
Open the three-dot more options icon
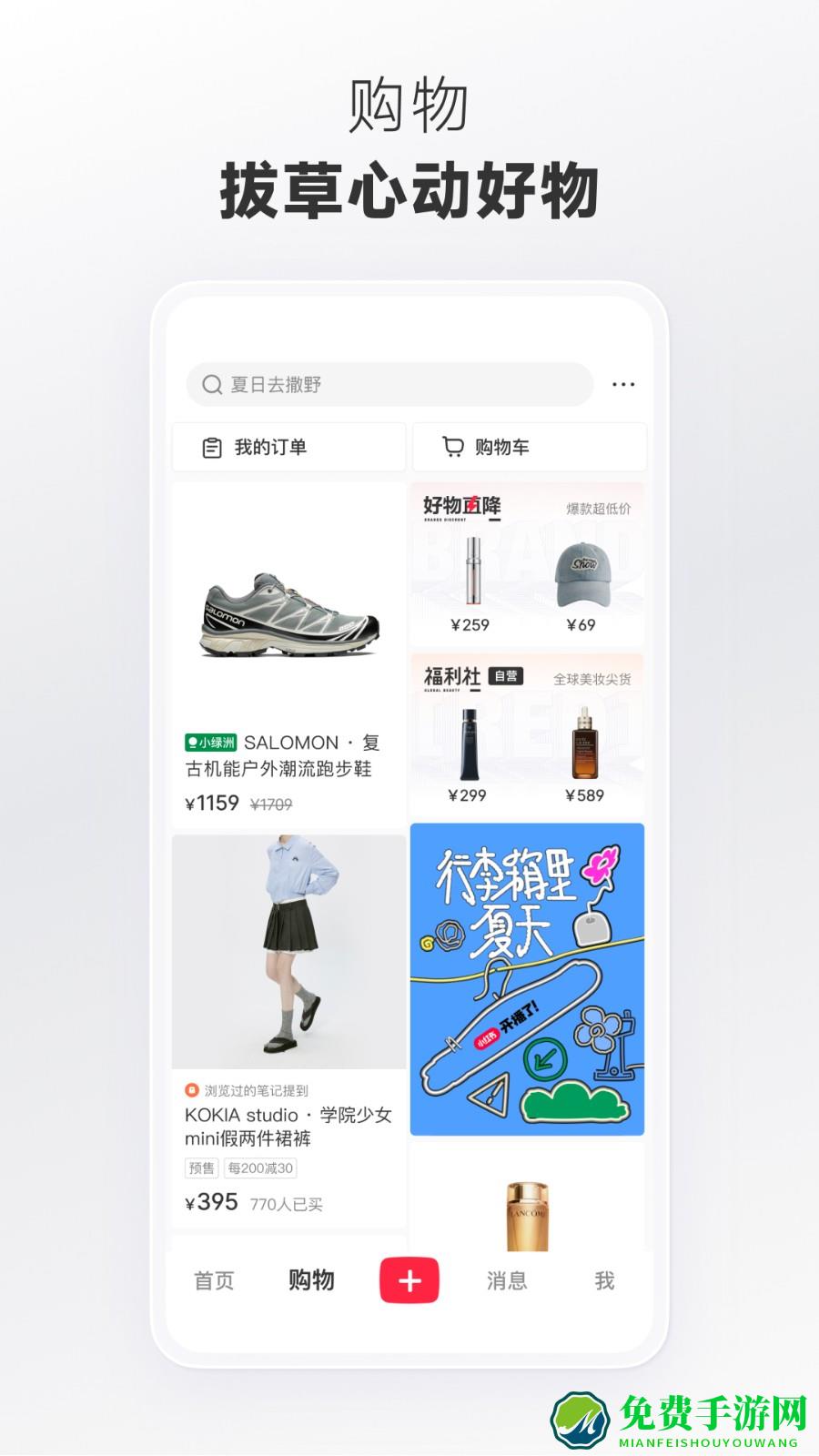pos(623,384)
